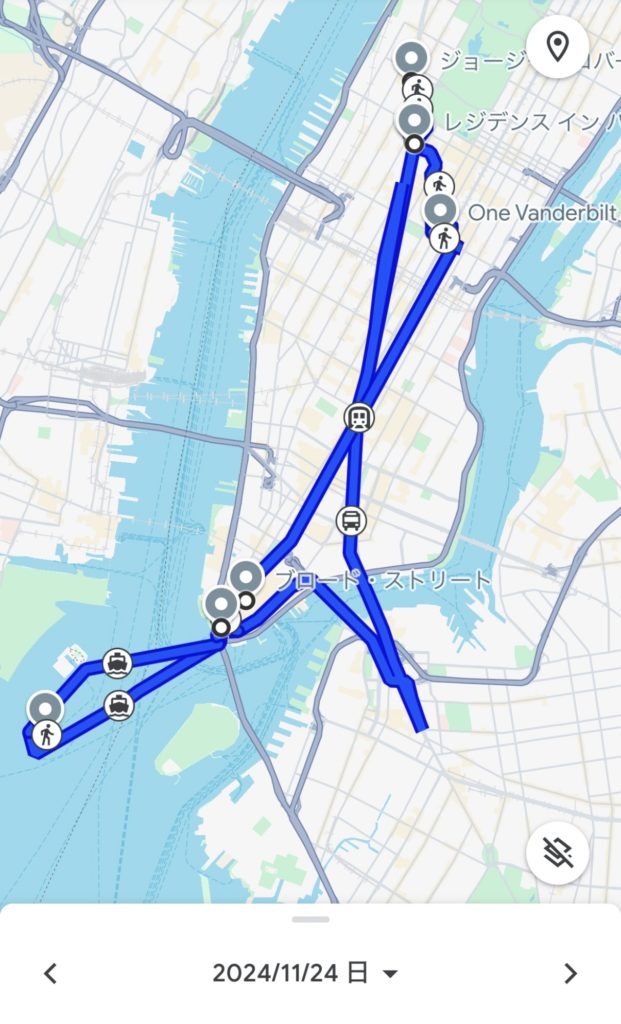Select the One Vanderbilt place marker
The height and width of the screenshot is (1024, 621).
click(x=440, y=210)
